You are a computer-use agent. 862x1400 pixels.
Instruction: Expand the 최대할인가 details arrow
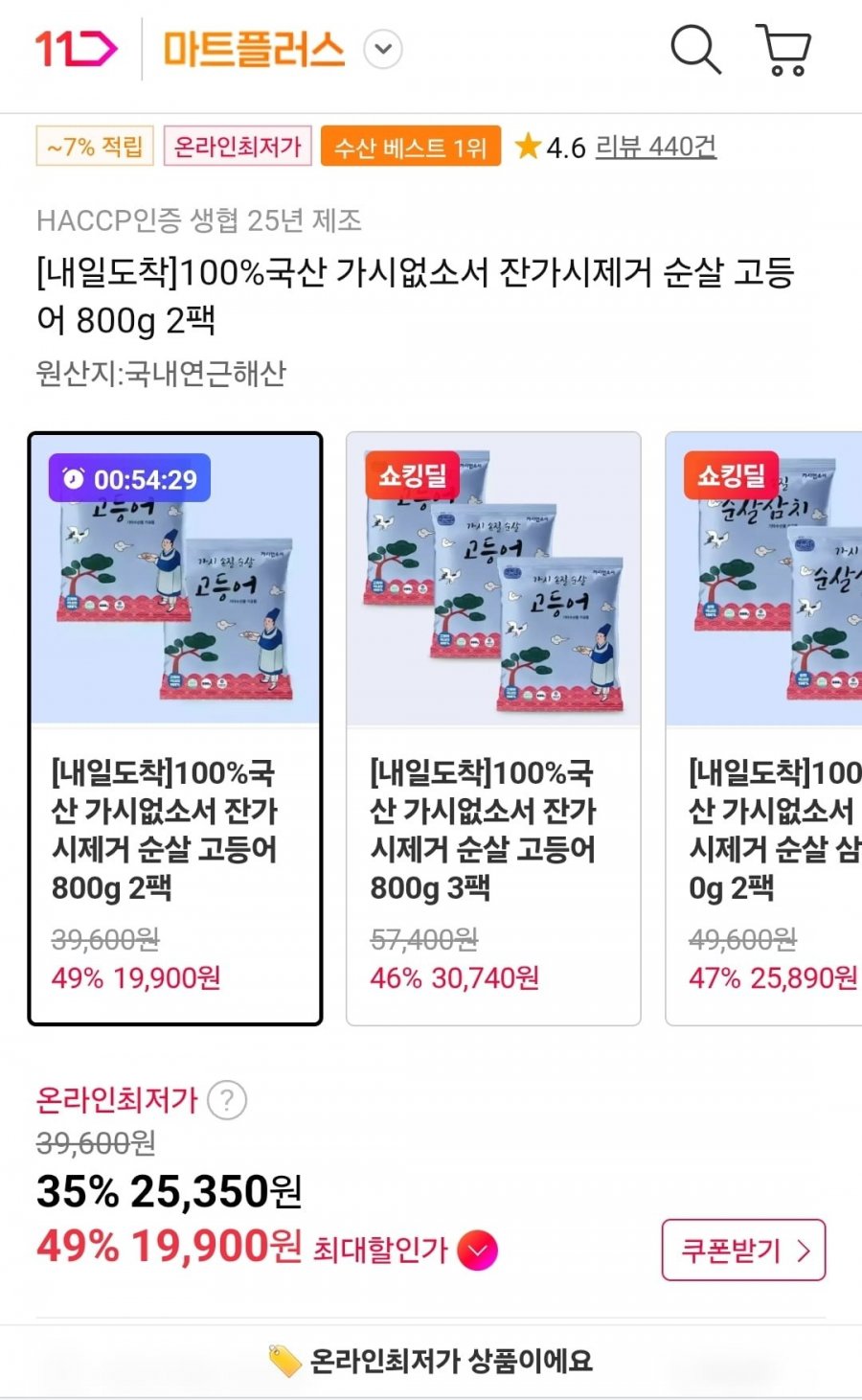pos(477,1251)
